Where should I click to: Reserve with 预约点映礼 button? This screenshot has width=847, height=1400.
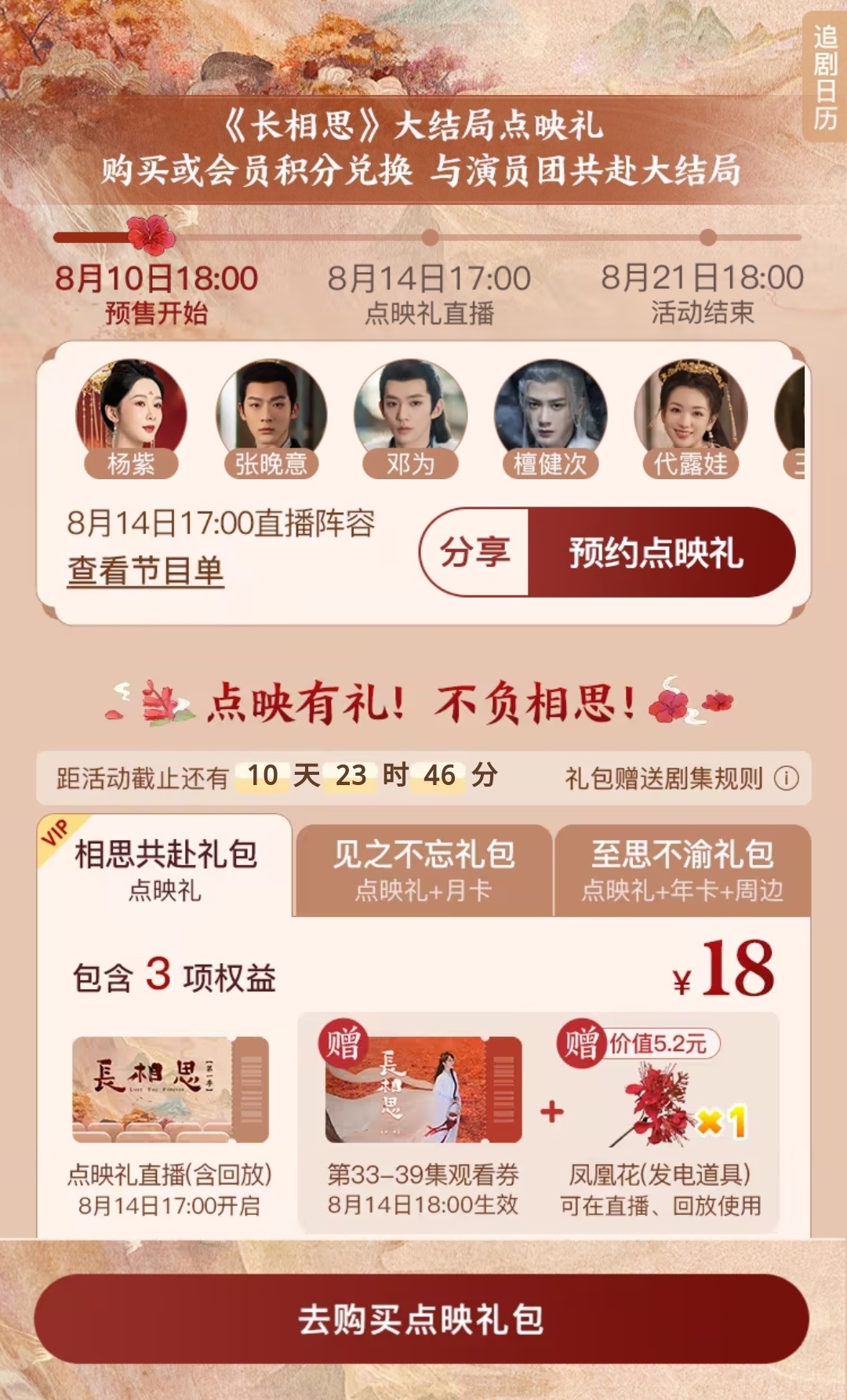click(657, 552)
